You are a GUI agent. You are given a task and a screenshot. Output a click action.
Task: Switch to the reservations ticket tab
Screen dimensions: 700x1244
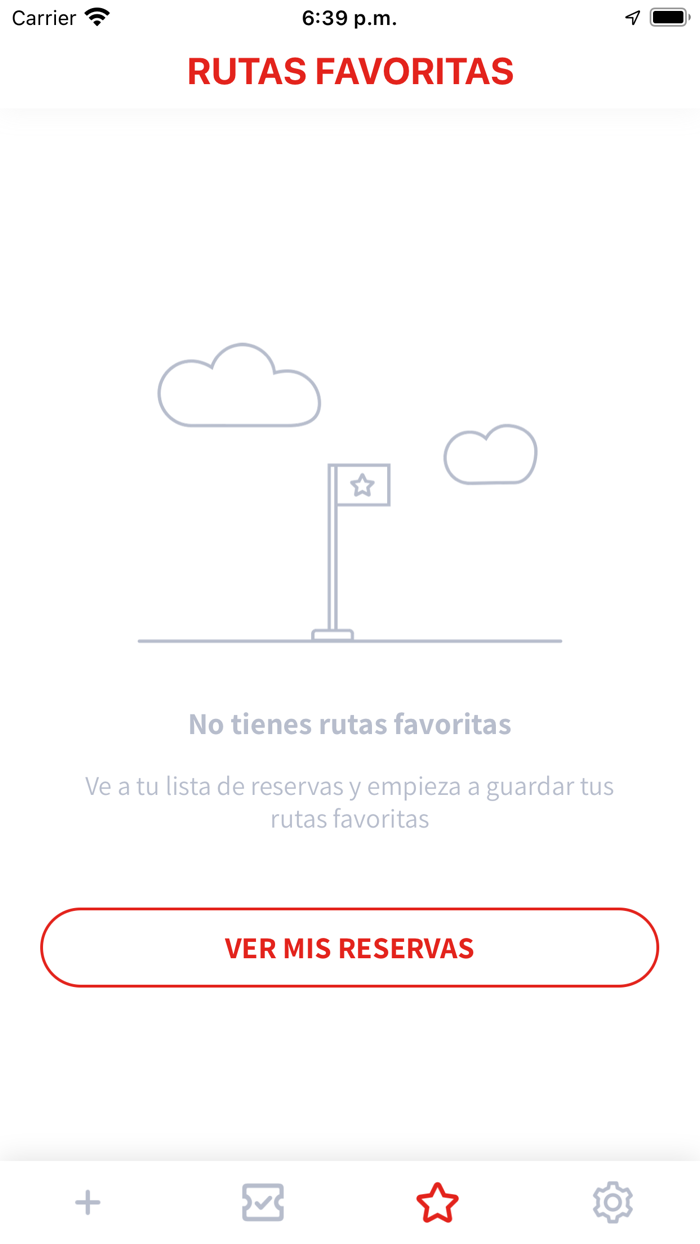pos(263,1202)
